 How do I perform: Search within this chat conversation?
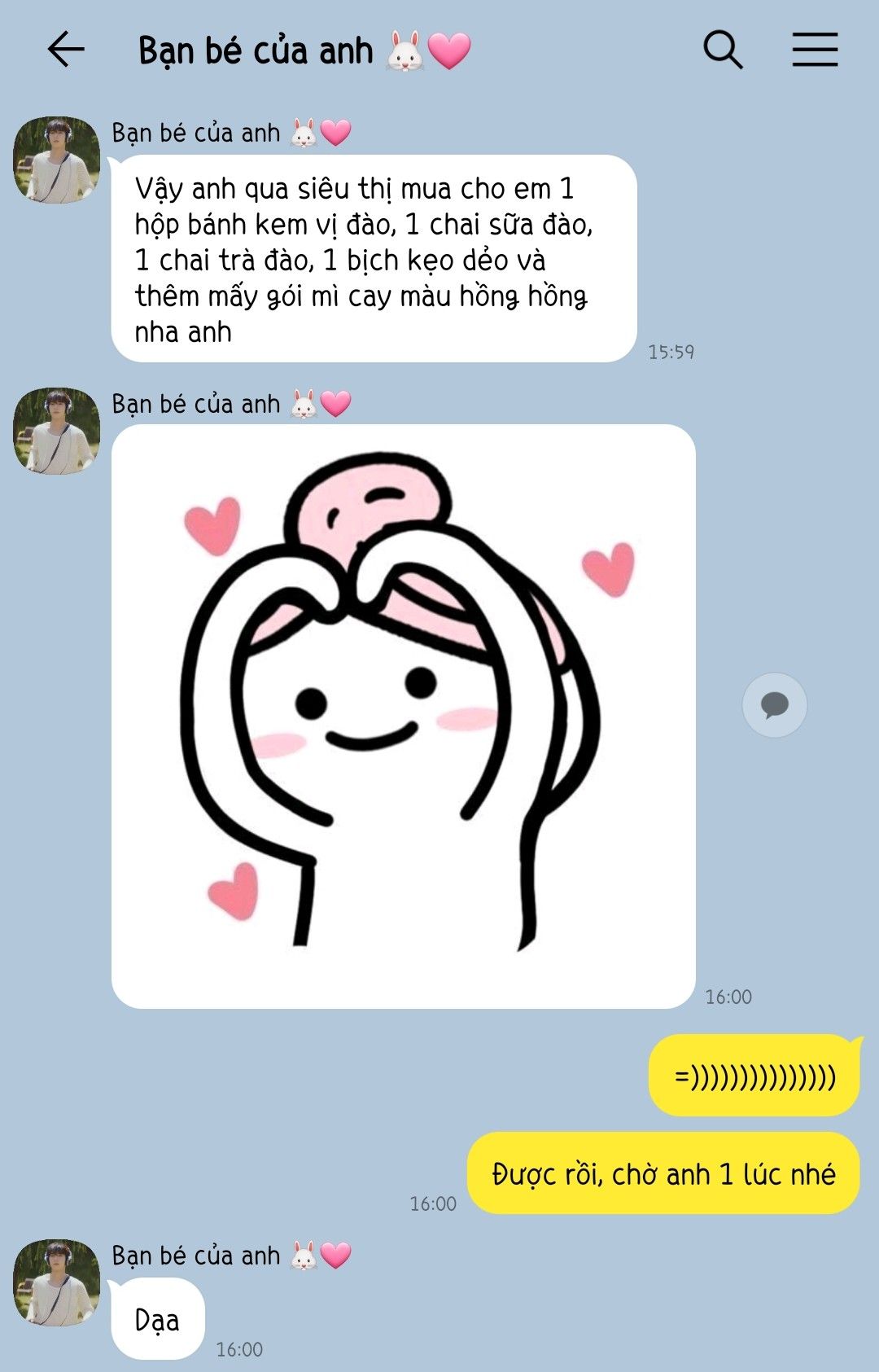(723, 50)
